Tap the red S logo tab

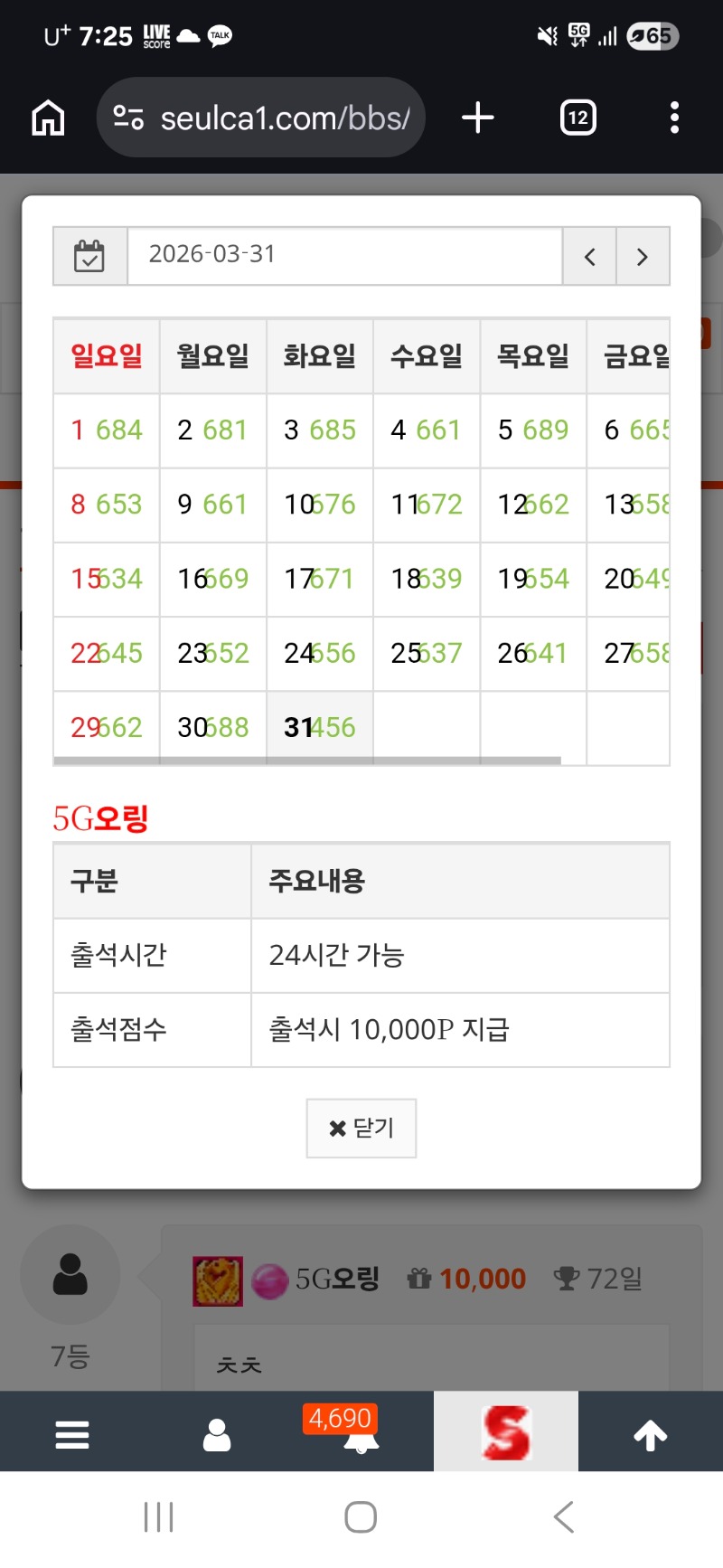point(506,1432)
